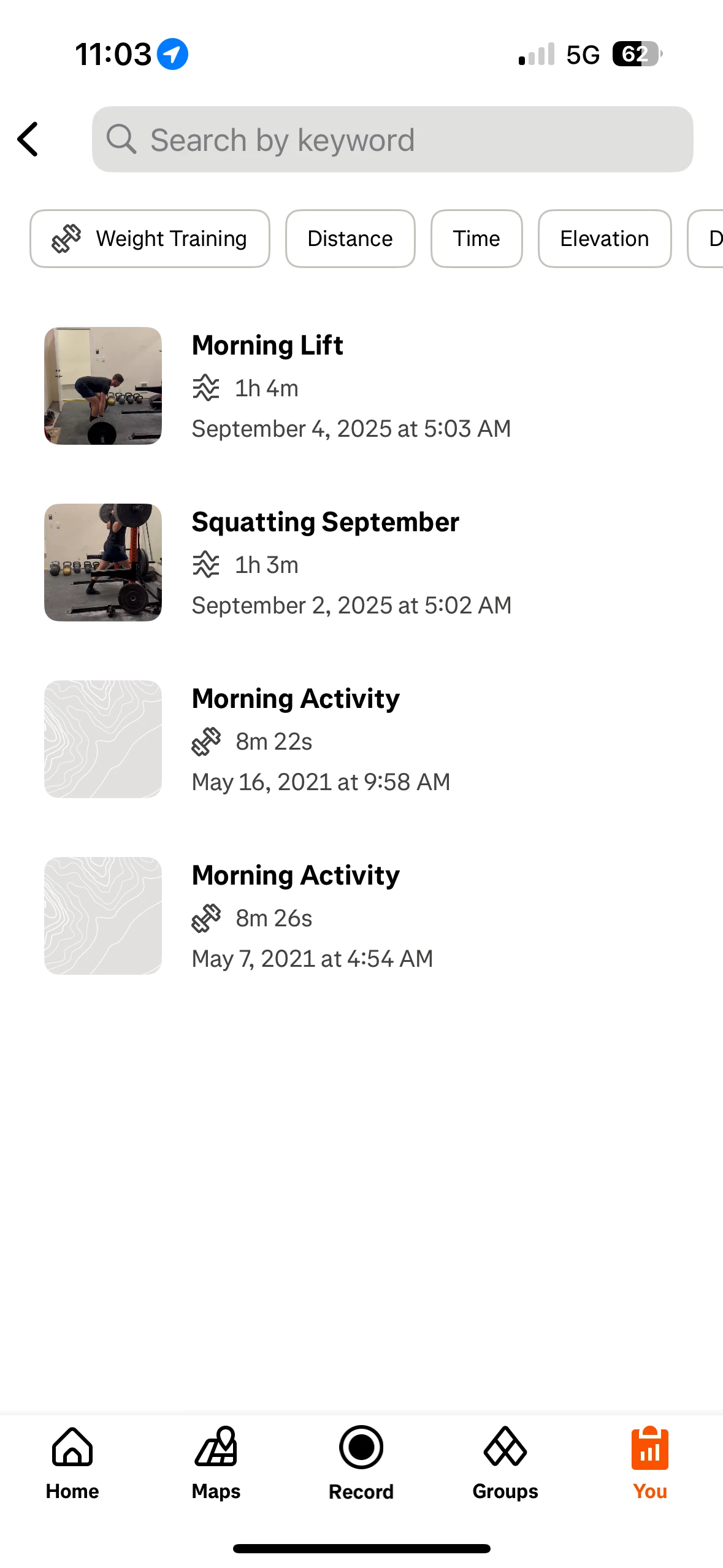Select the You tab
The width and height of the screenshot is (723, 1568).
pos(650,1463)
